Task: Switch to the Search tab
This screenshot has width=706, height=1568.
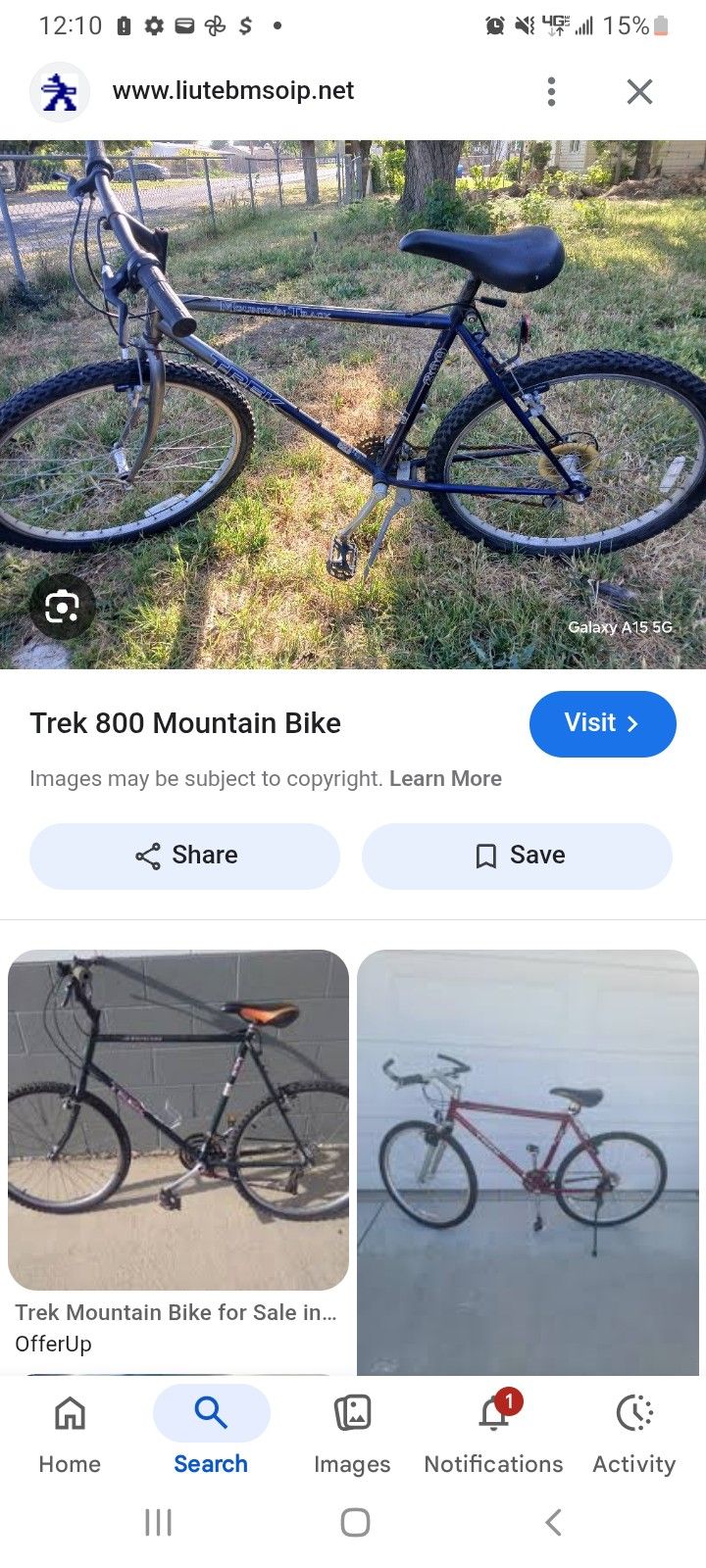Action: tap(211, 1436)
